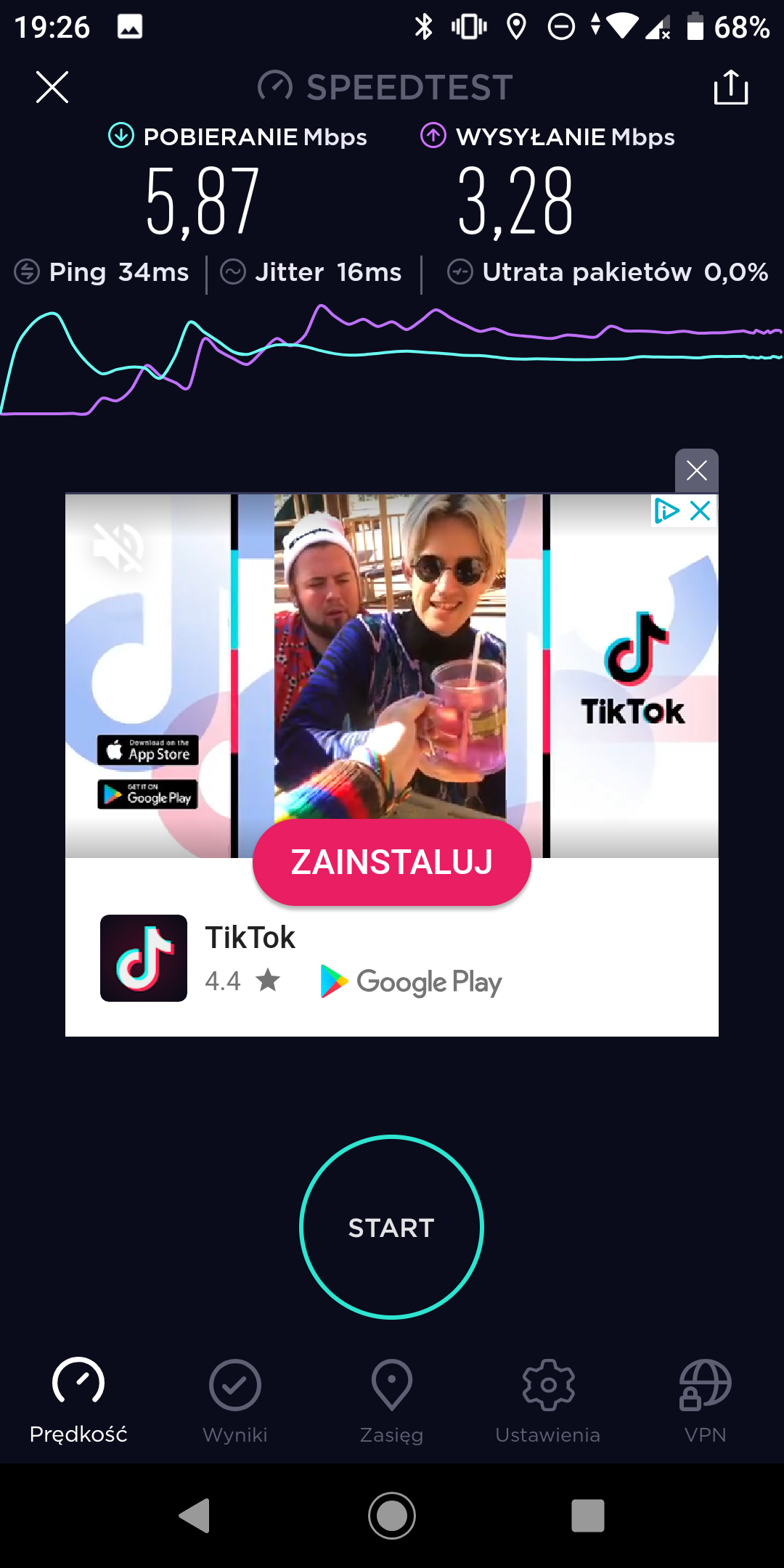The width and height of the screenshot is (784, 1568).
Task: Unmute the ad video sound
Action: (118, 547)
